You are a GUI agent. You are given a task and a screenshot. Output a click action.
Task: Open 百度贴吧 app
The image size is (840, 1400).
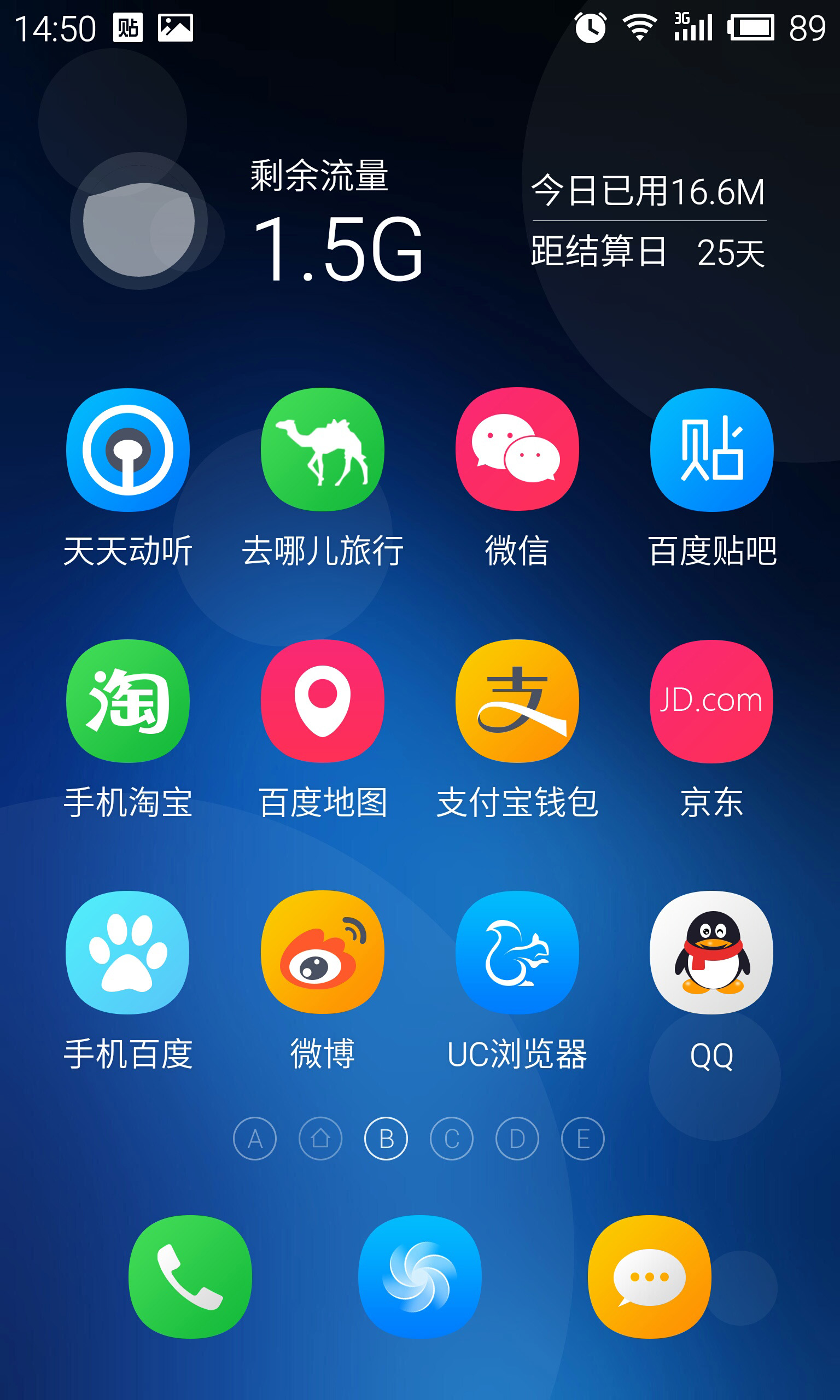[711, 451]
